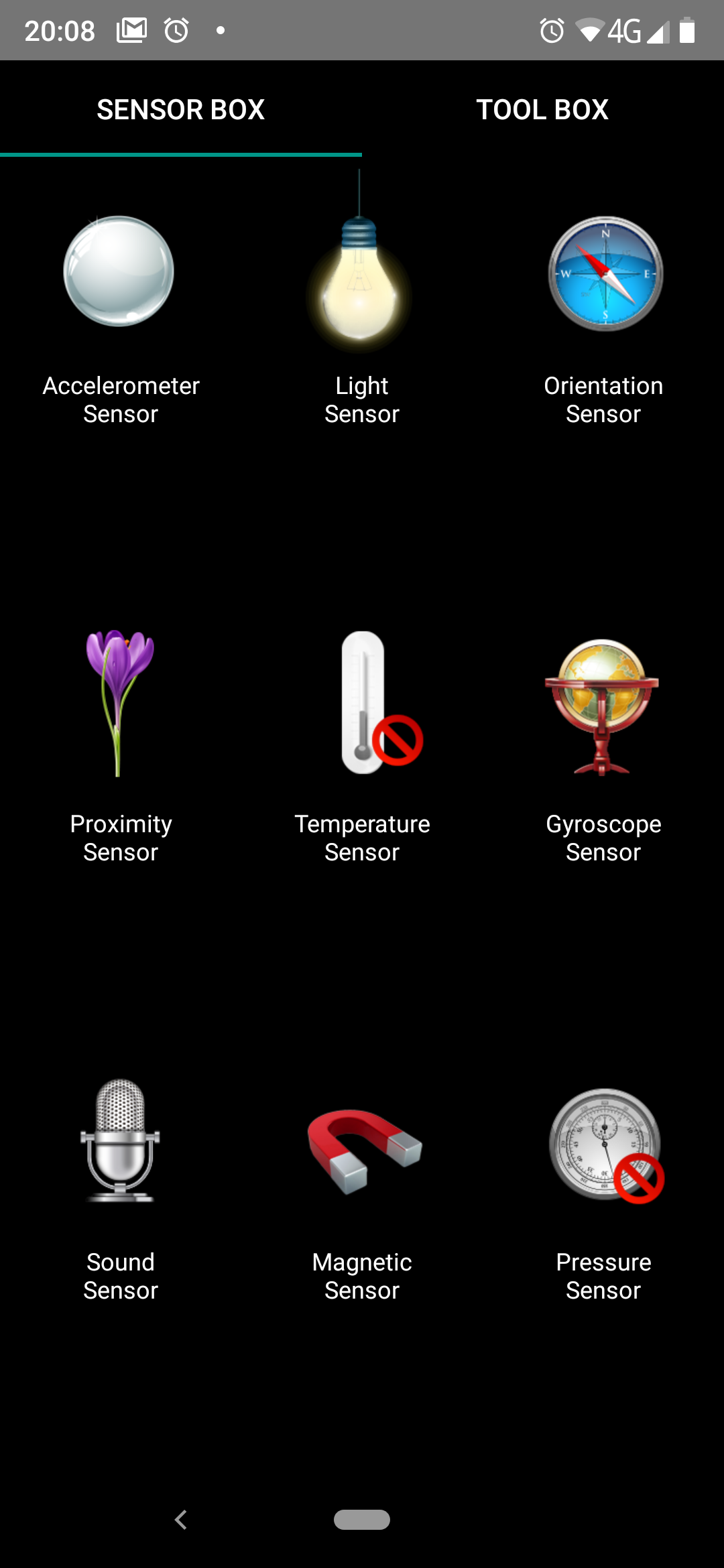The image size is (724, 1568).
Task: Select the SENSOR BOX tab
Action: click(x=181, y=109)
